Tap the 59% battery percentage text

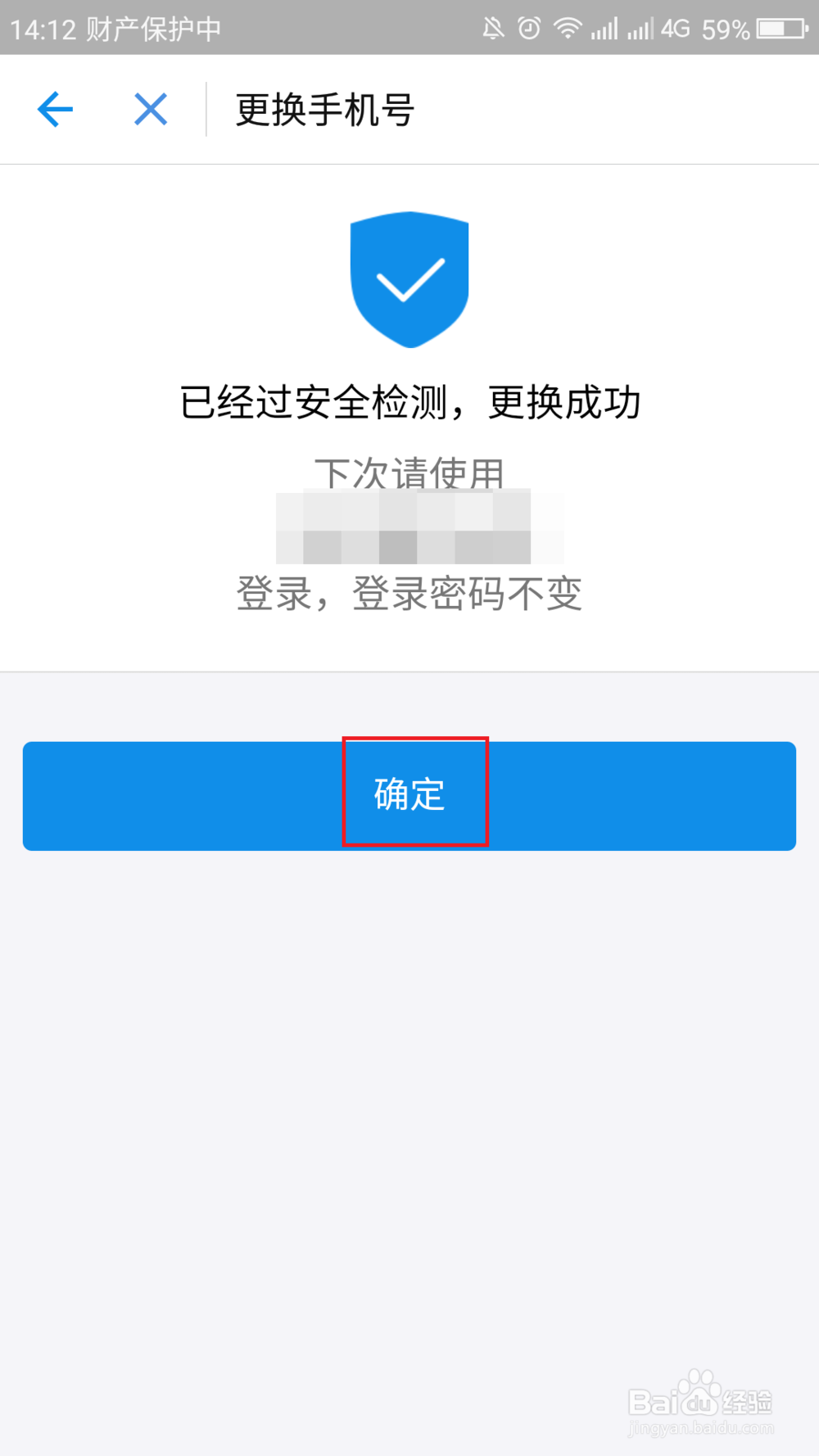tap(724, 27)
